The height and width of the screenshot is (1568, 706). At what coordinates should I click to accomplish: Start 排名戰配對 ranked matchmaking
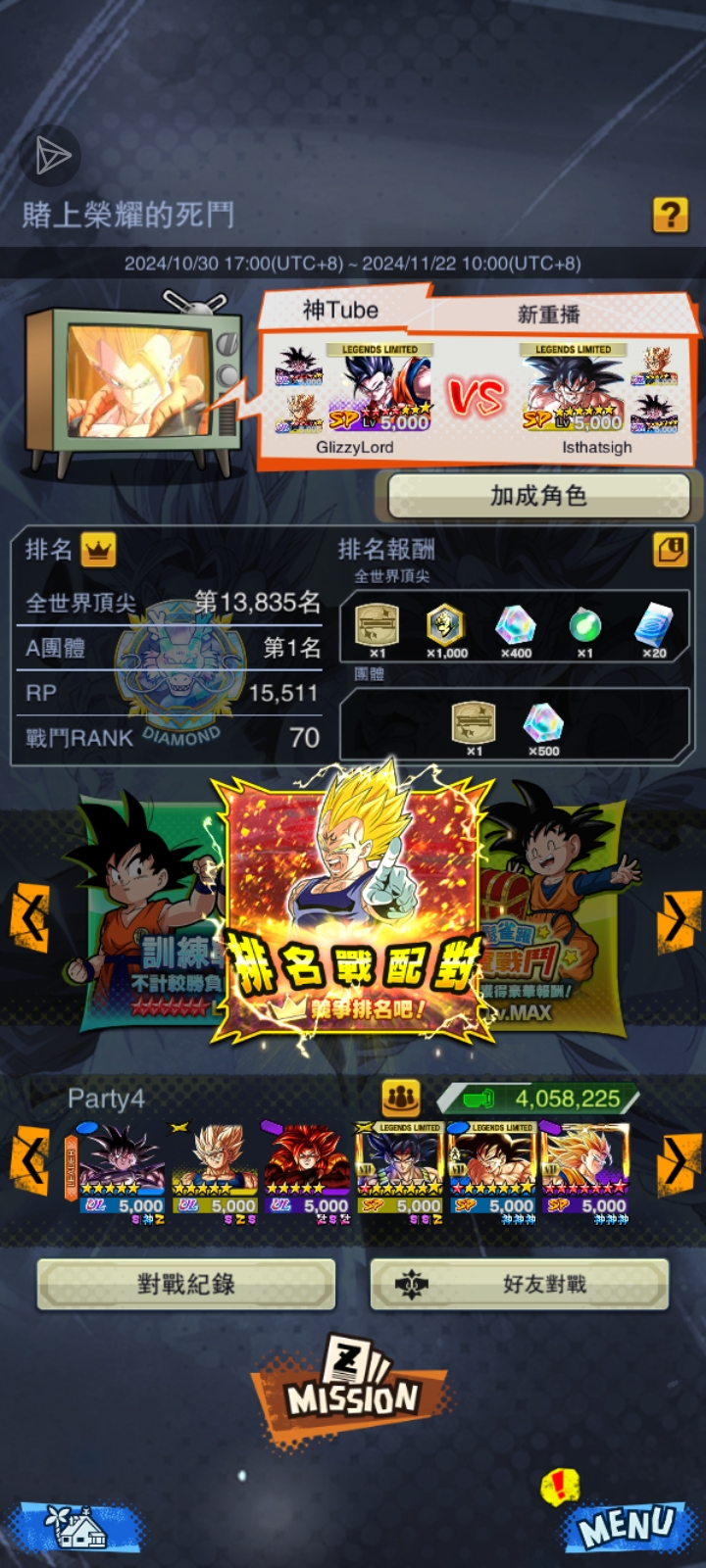point(353,906)
